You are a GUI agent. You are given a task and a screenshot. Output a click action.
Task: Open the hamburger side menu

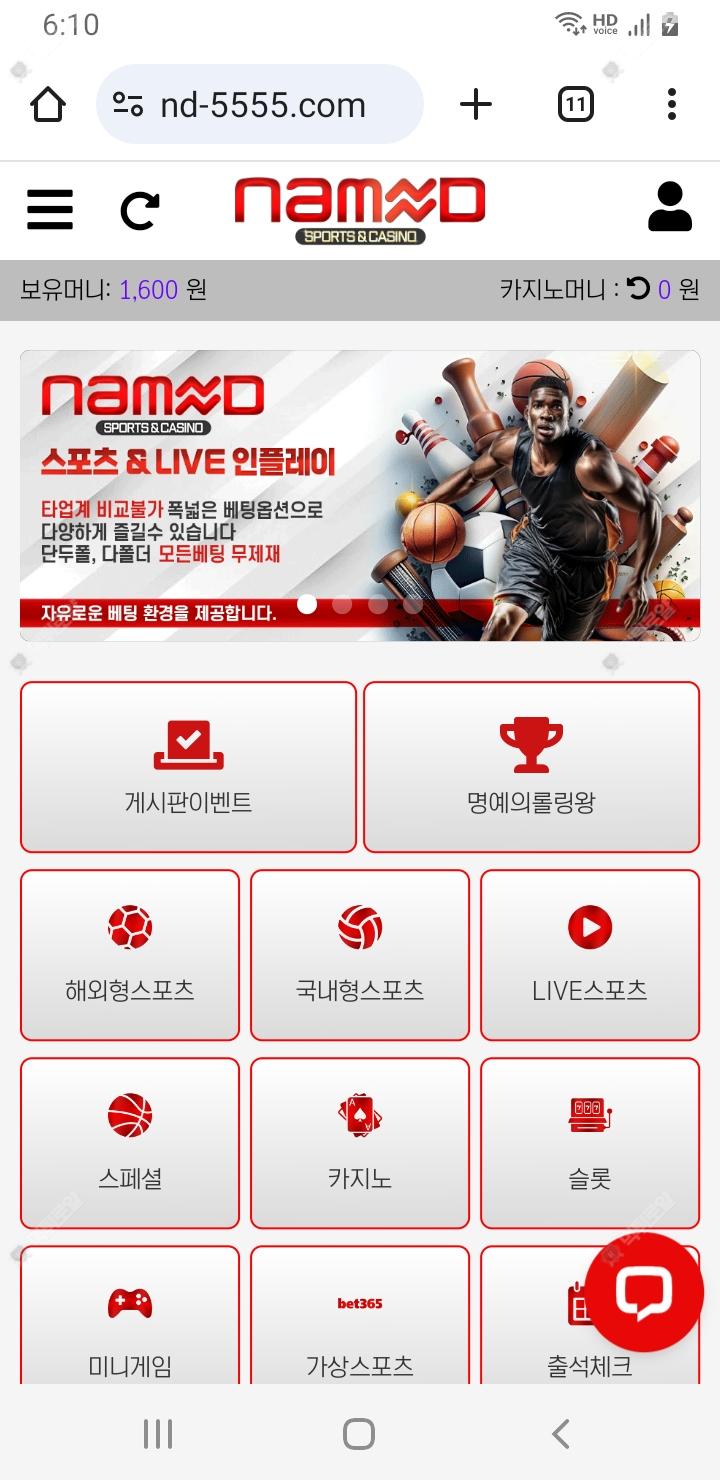pyautogui.click(x=49, y=210)
